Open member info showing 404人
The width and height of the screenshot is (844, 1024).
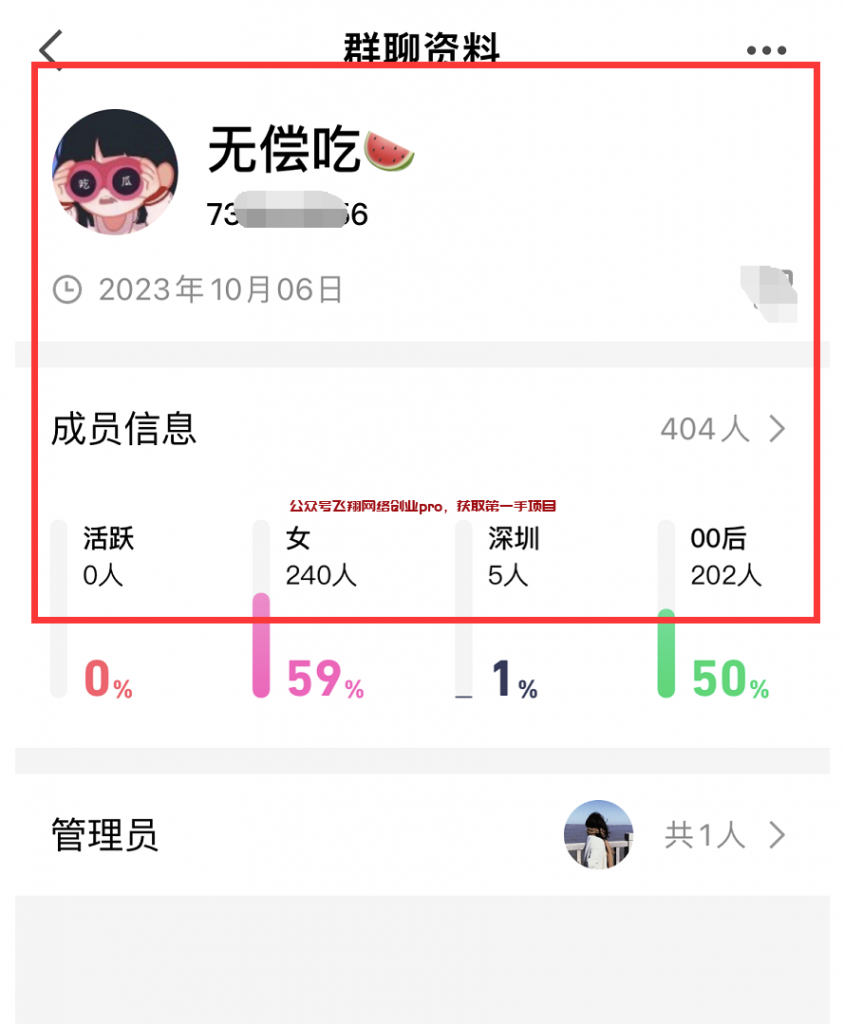(722, 430)
